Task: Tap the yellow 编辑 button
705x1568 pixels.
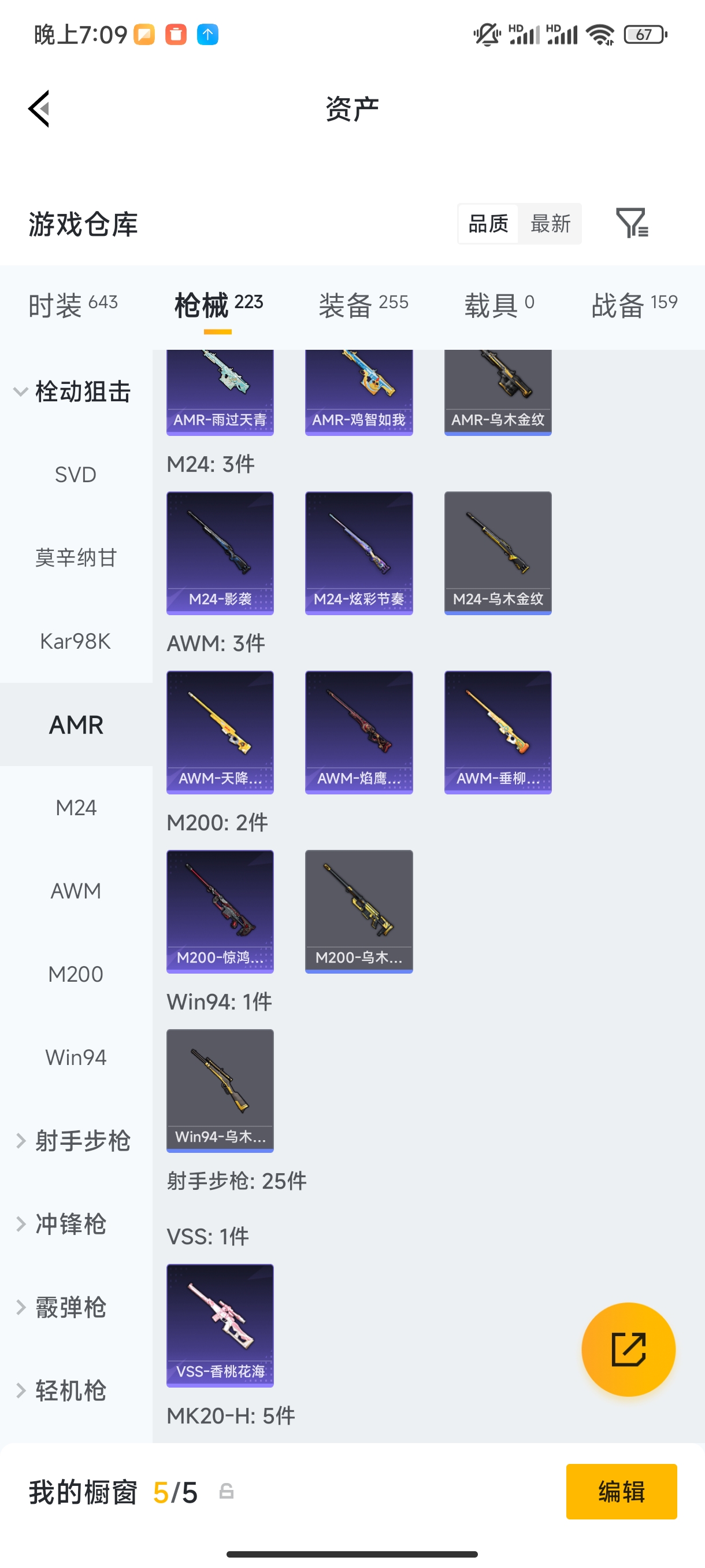Action: [621, 1491]
